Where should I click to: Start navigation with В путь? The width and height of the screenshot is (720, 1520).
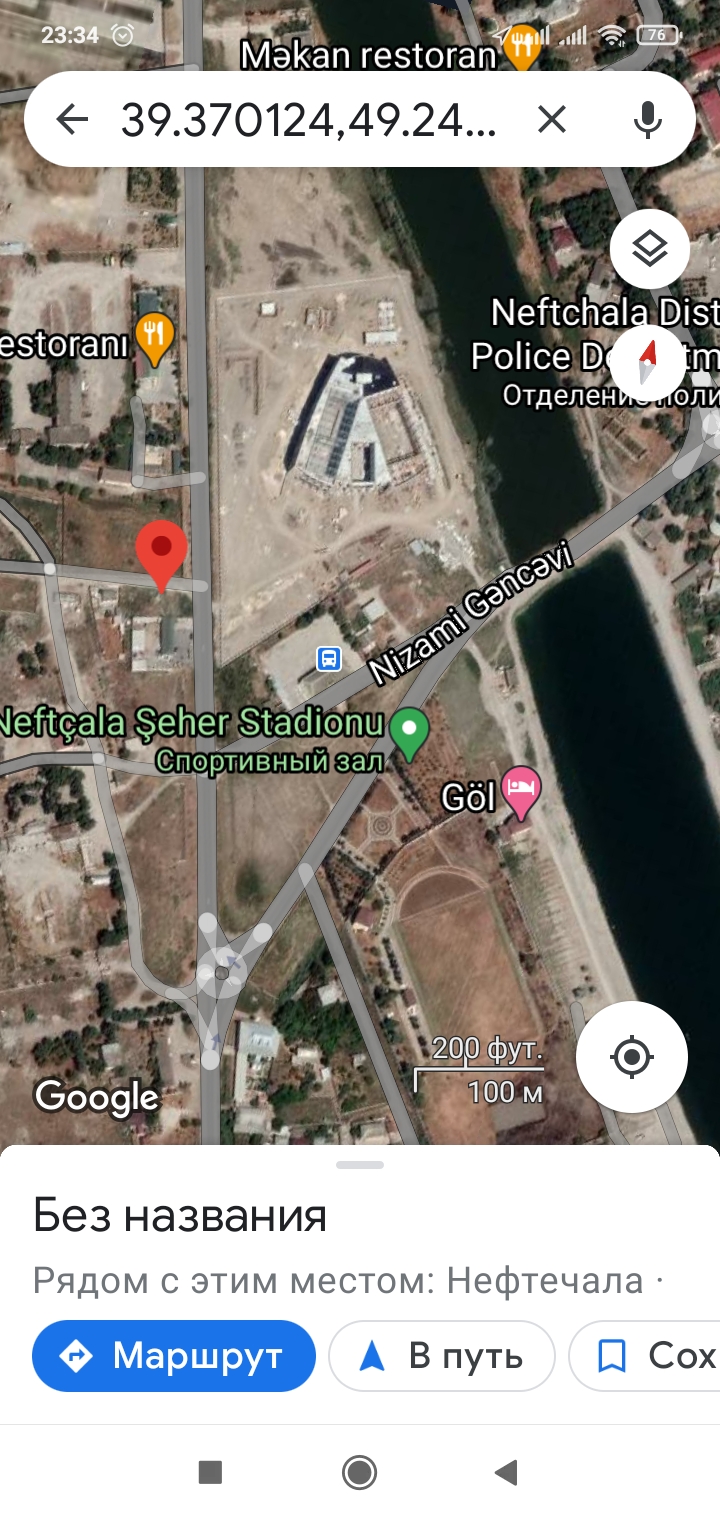coord(441,1356)
